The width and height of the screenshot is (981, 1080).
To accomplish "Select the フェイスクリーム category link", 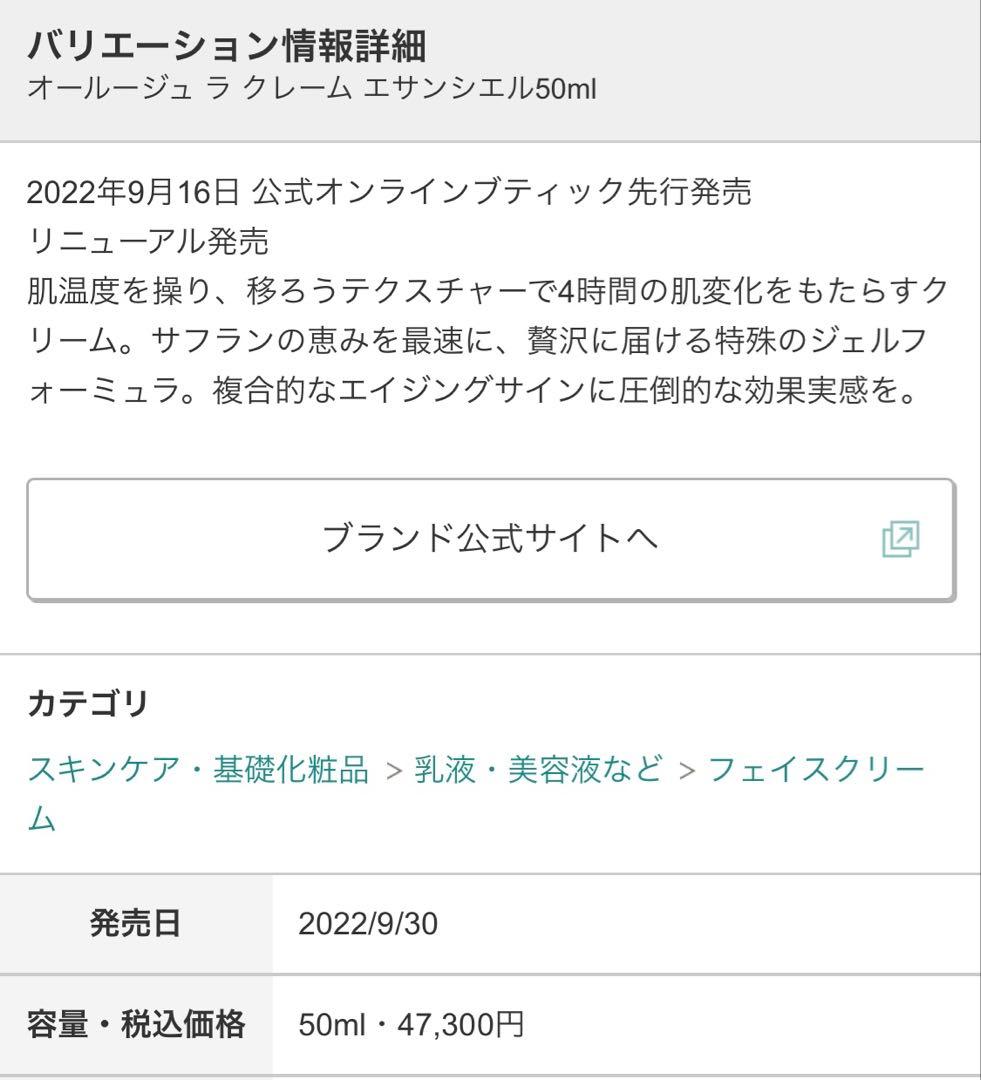I will 816,770.
